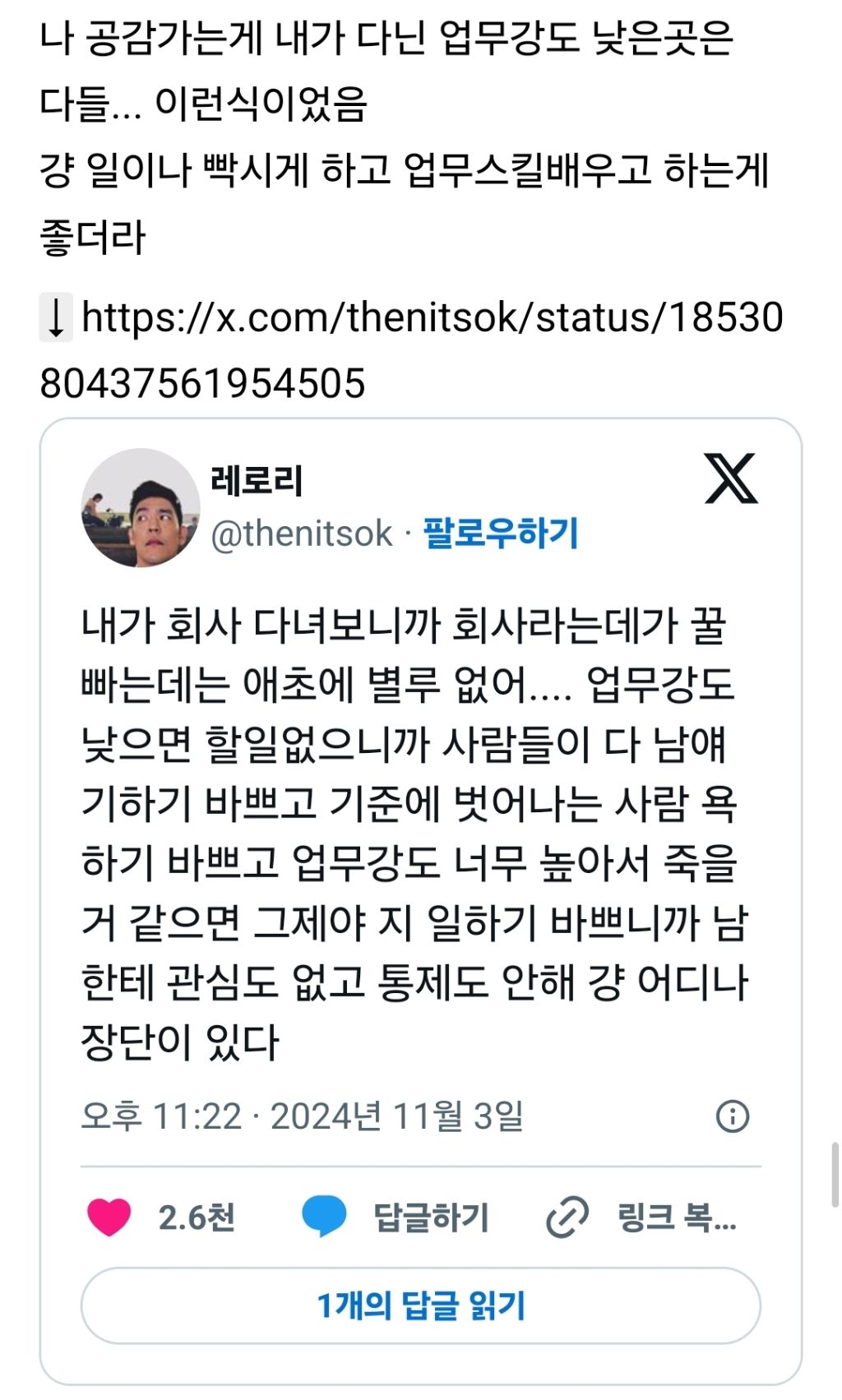842x1400 pixels.
Task: Tap the 팔로우하기 follow link
Action: pos(501,534)
